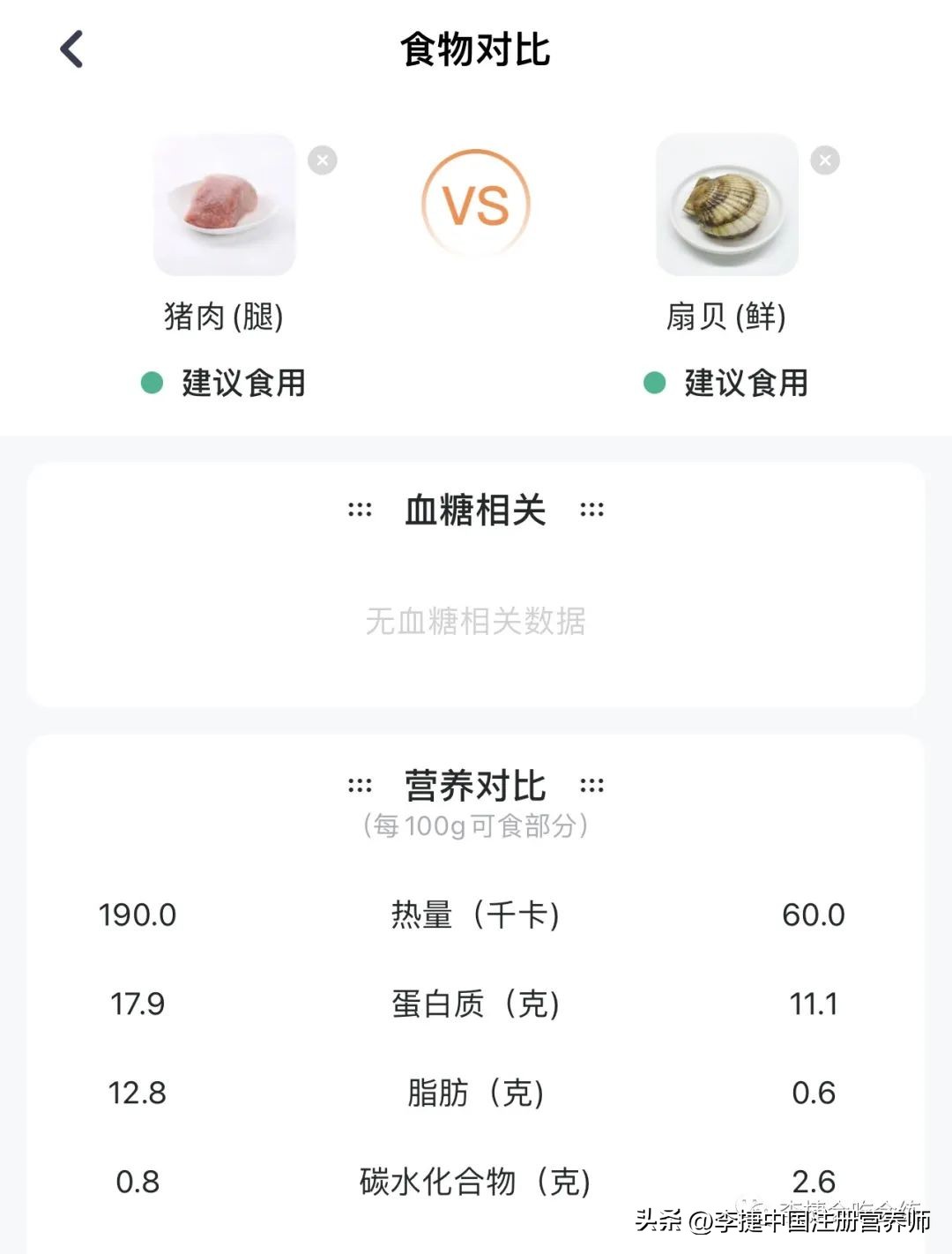952x1254 pixels.
Task: Click pork's 热量 value 190.0
Action: pos(139,915)
